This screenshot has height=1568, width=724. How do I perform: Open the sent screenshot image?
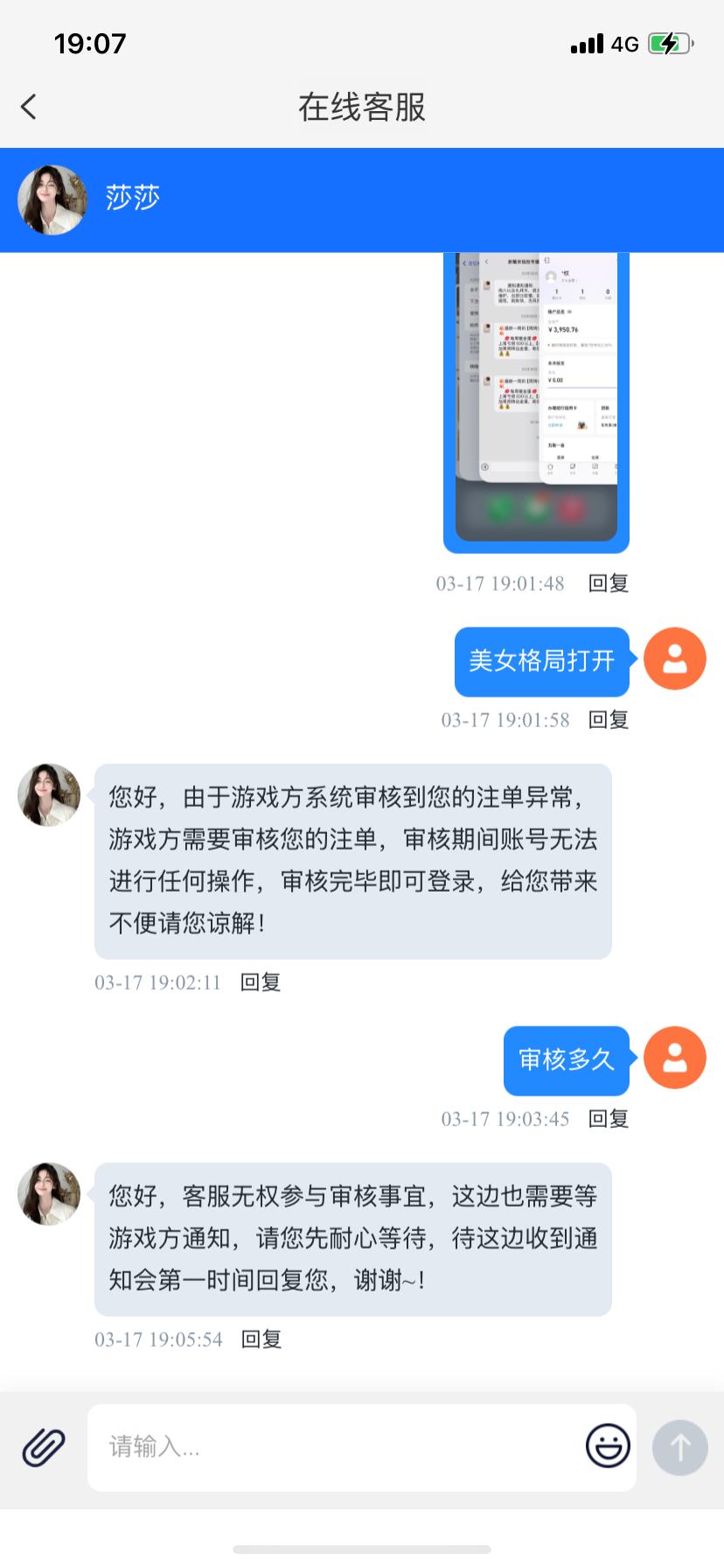pyautogui.click(x=536, y=402)
